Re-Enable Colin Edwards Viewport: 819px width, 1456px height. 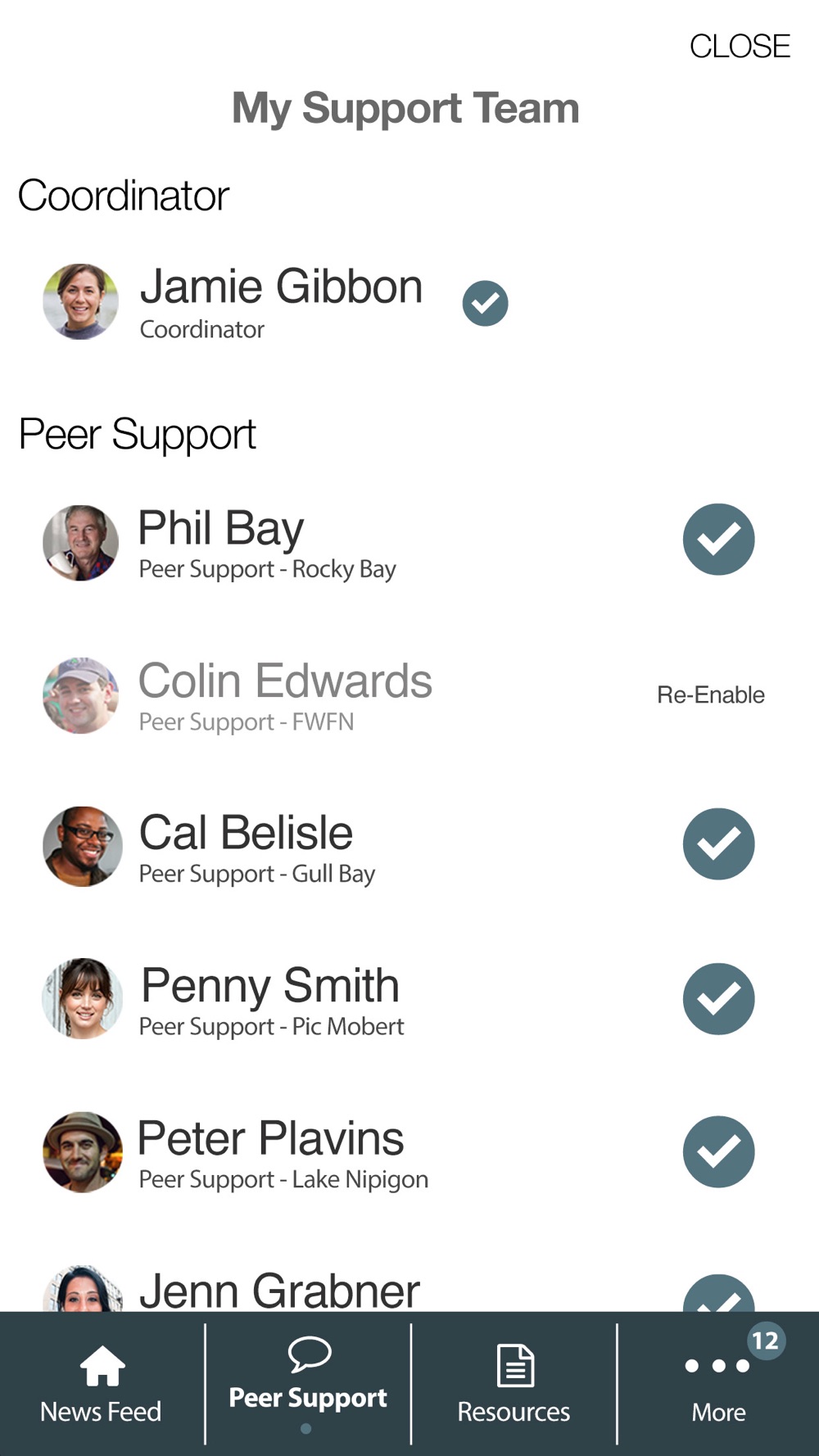click(710, 695)
